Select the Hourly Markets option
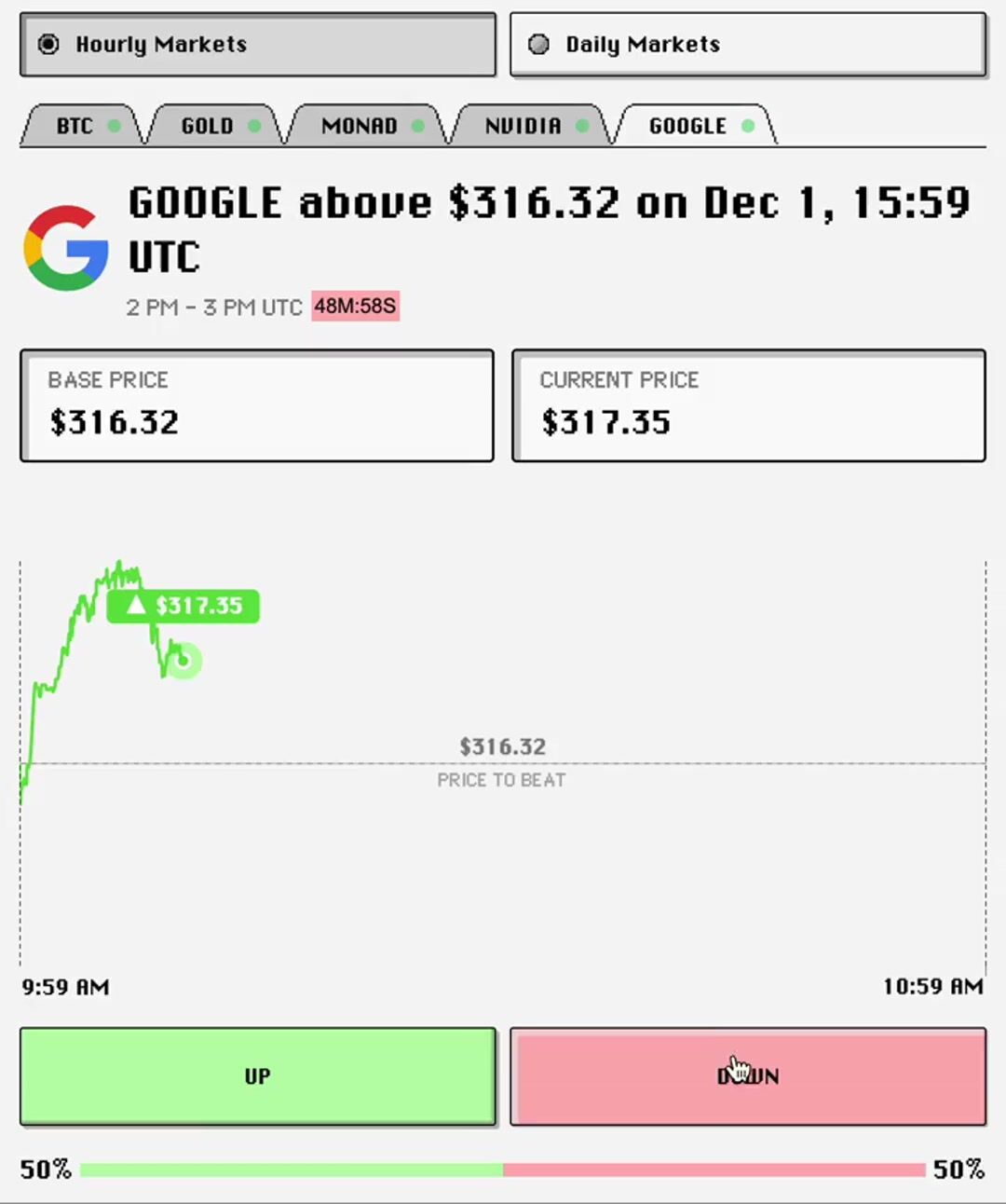This screenshot has width=1006, height=1204. pos(257,45)
